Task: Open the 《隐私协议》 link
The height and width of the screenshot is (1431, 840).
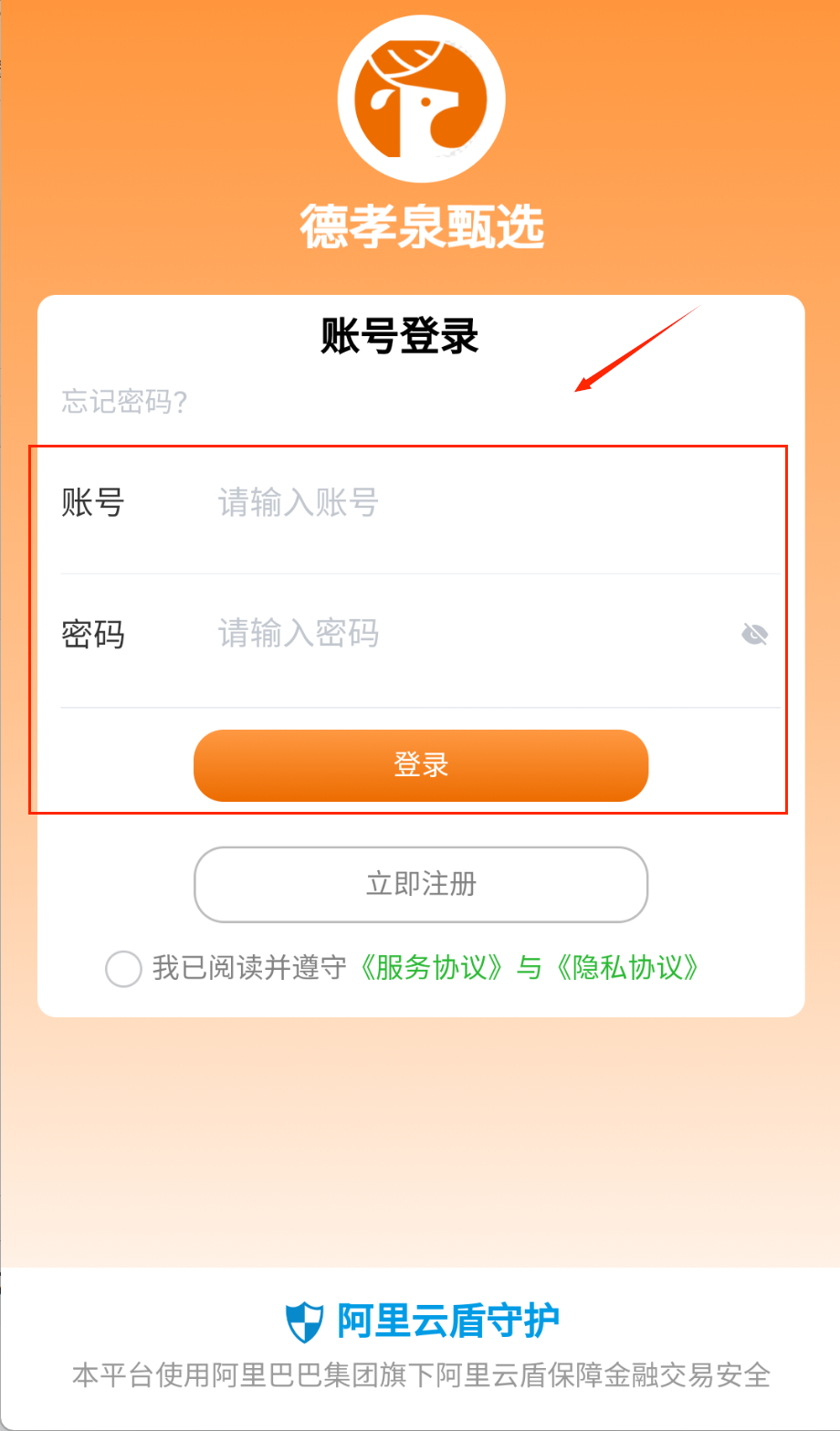Action: pyautogui.click(x=626, y=968)
